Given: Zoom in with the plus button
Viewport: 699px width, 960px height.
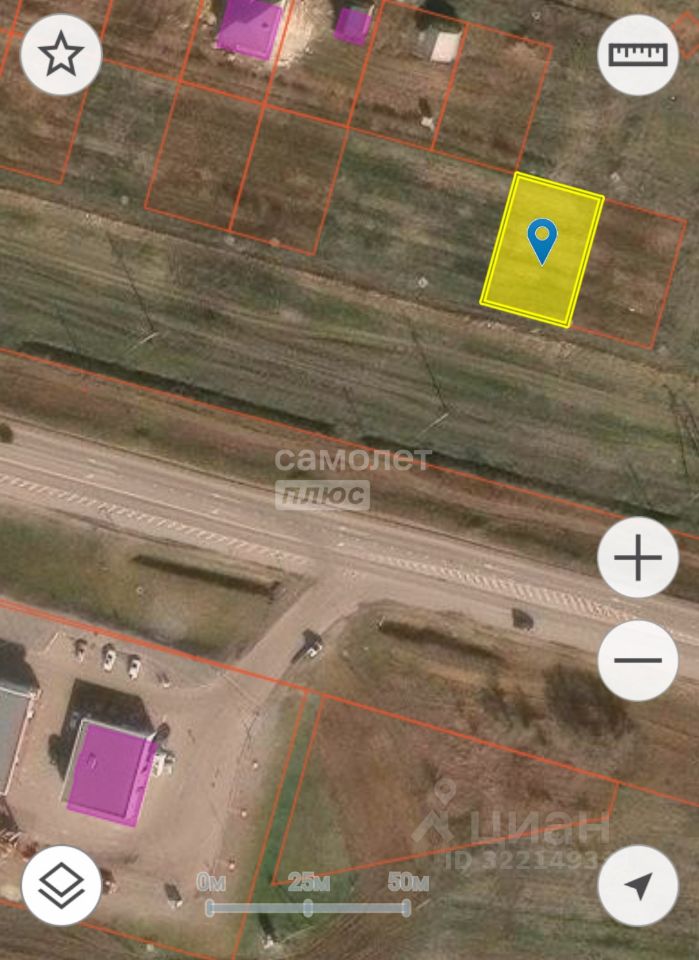Looking at the screenshot, I should coord(638,558).
